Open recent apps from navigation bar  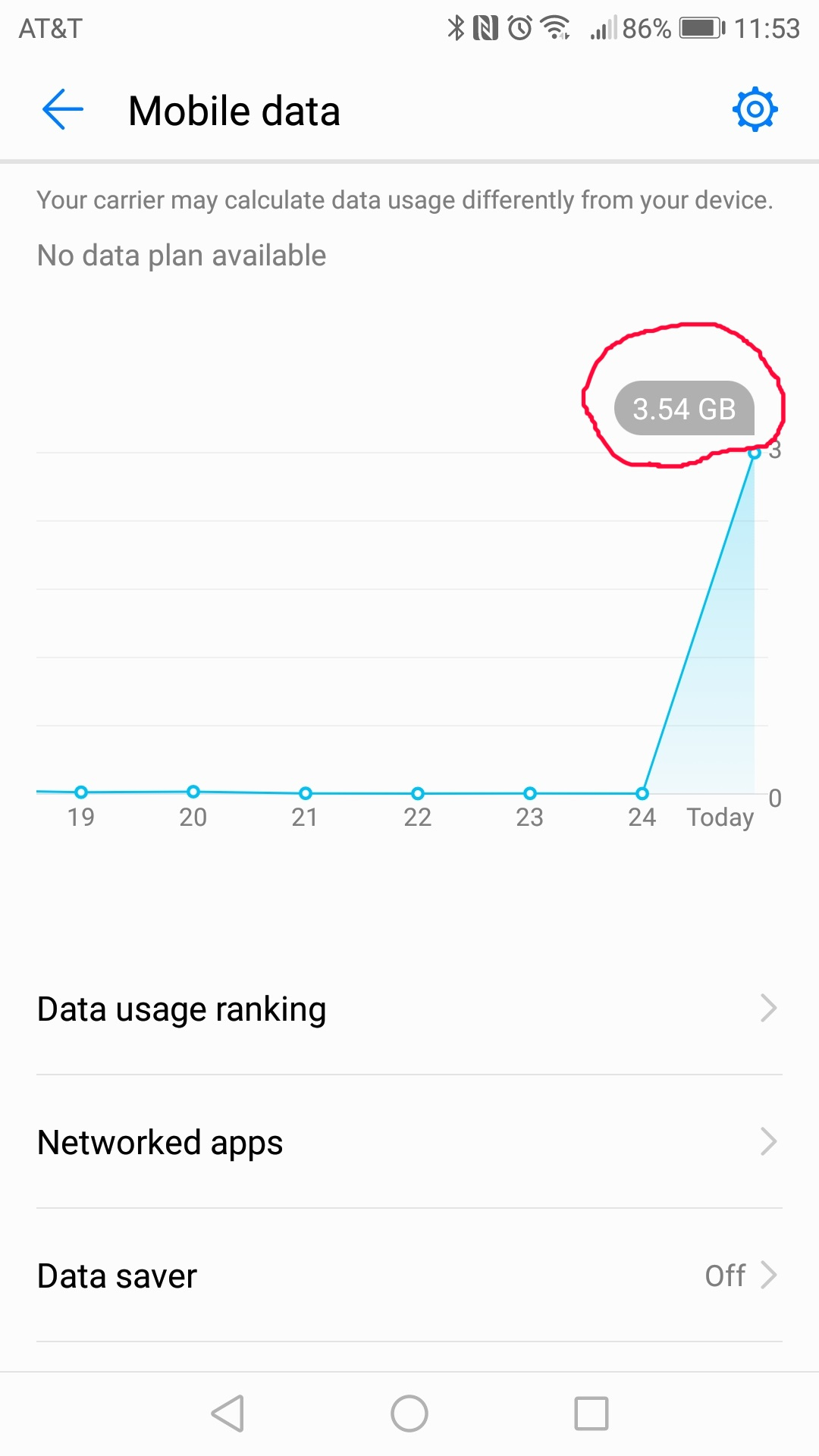tap(591, 1414)
